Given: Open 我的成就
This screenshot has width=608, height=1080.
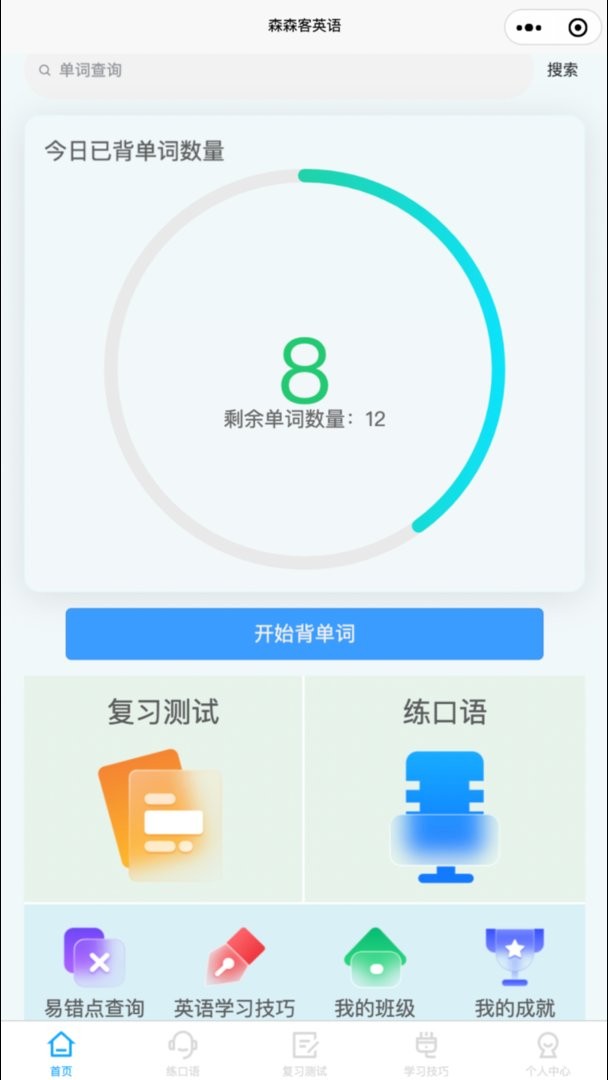Looking at the screenshot, I should click(x=514, y=972).
